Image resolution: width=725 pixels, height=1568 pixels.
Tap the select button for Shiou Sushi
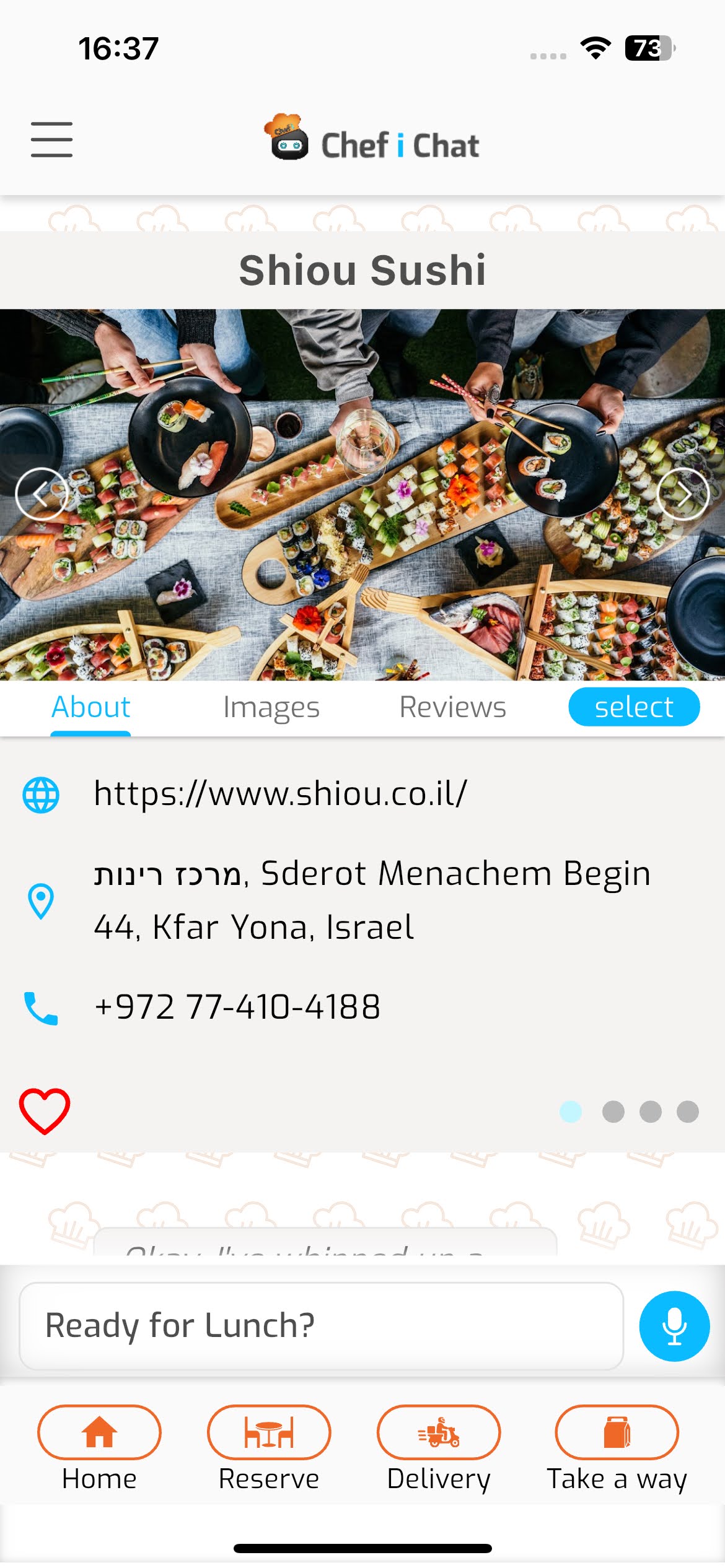pyautogui.click(x=633, y=707)
